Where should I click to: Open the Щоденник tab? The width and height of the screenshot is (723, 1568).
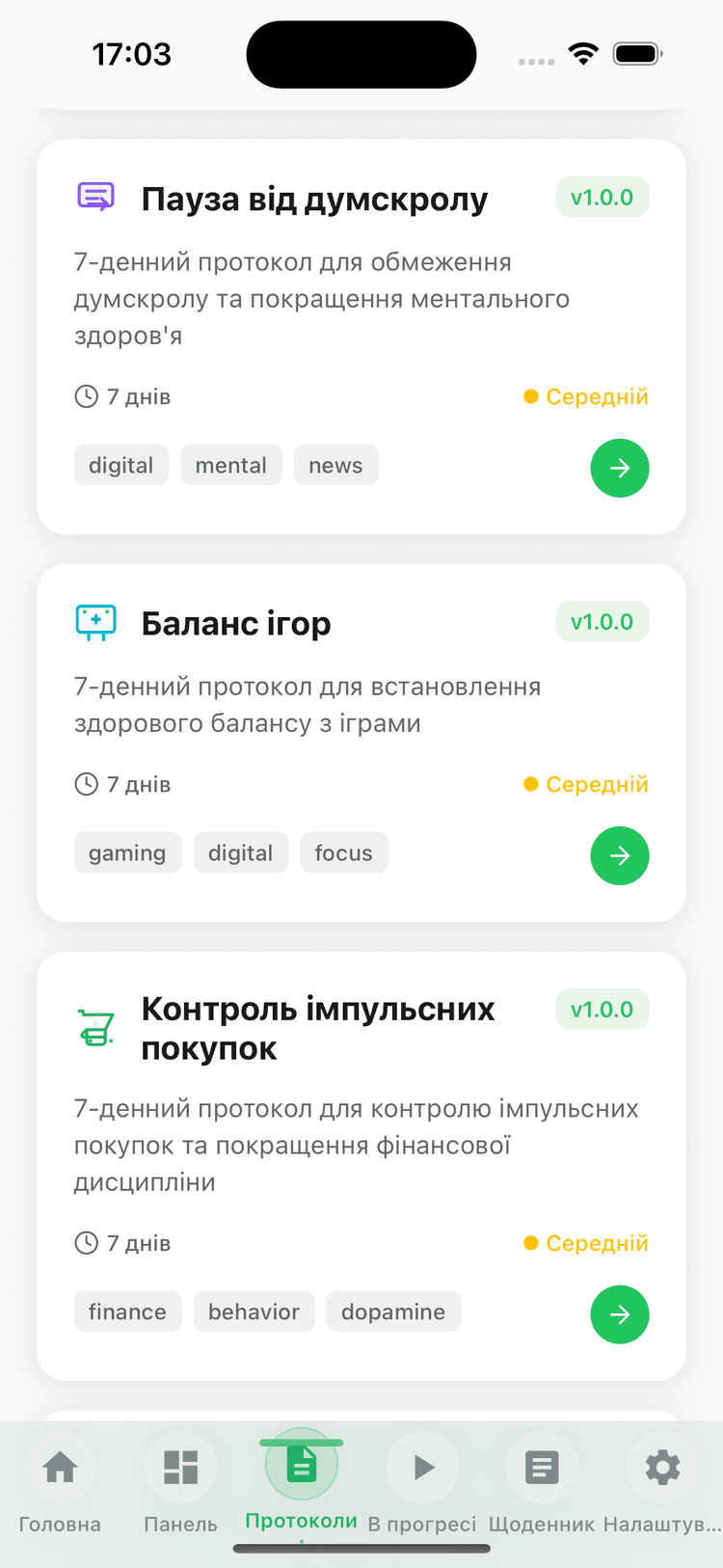[x=542, y=1485]
